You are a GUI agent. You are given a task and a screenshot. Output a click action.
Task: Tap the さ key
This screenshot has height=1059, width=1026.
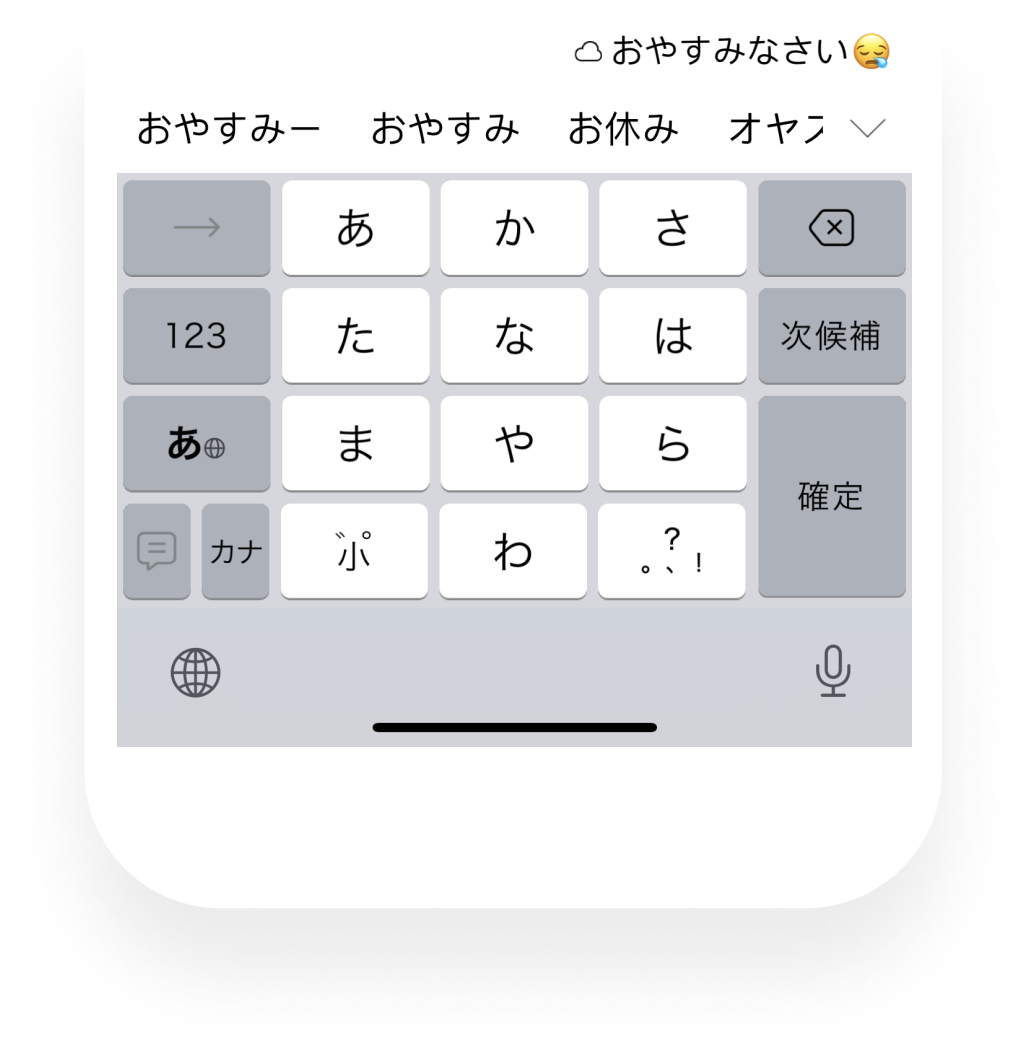pyautogui.click(x=673, y=228)
